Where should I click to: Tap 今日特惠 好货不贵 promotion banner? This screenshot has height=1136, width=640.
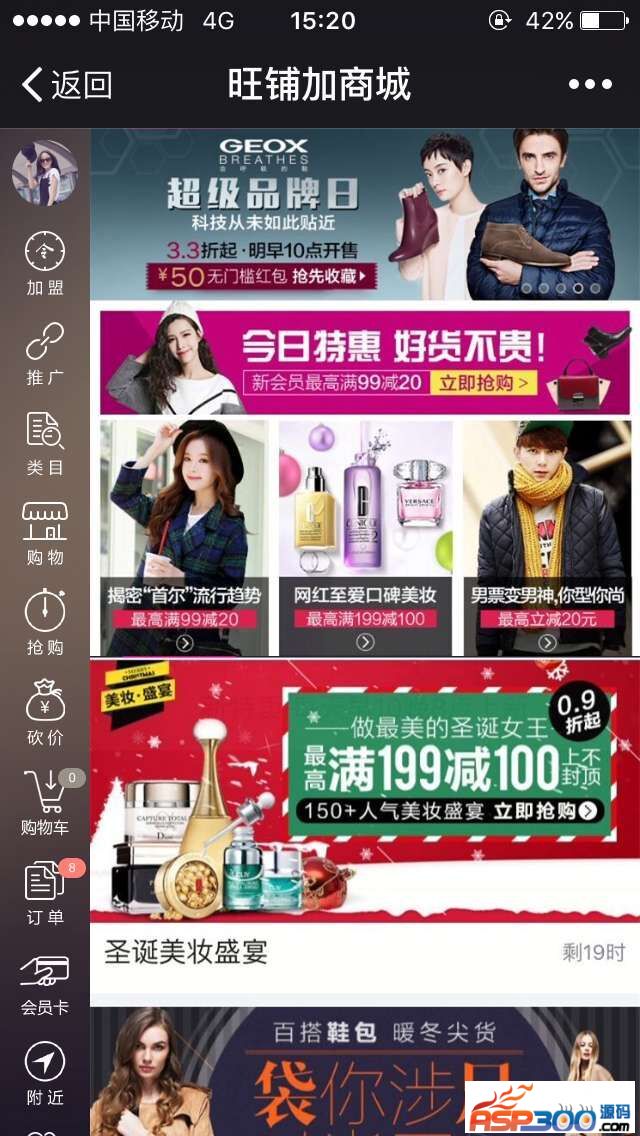(x=365, y=361)
